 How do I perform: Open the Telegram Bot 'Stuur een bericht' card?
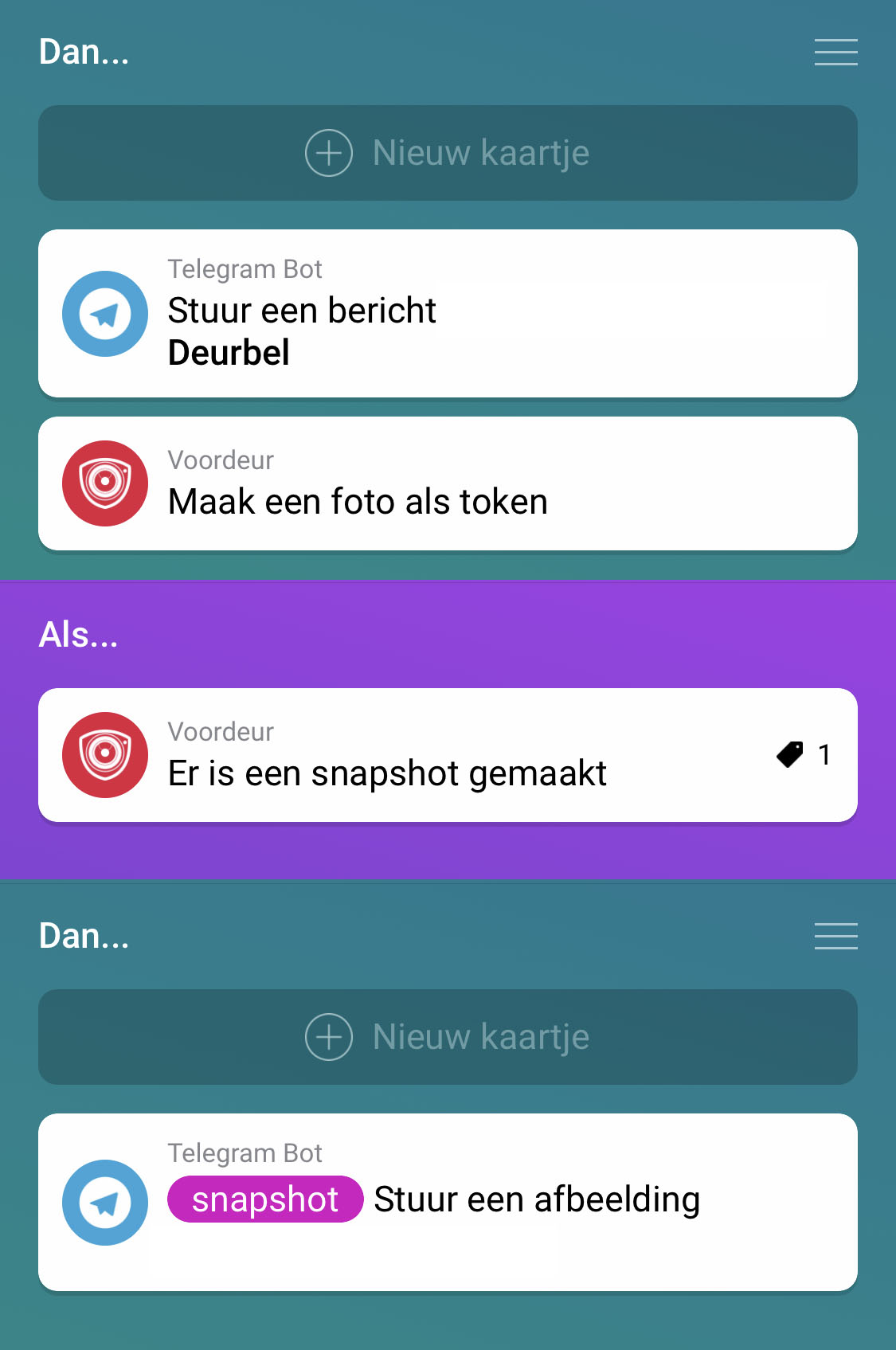pos(448,314)
